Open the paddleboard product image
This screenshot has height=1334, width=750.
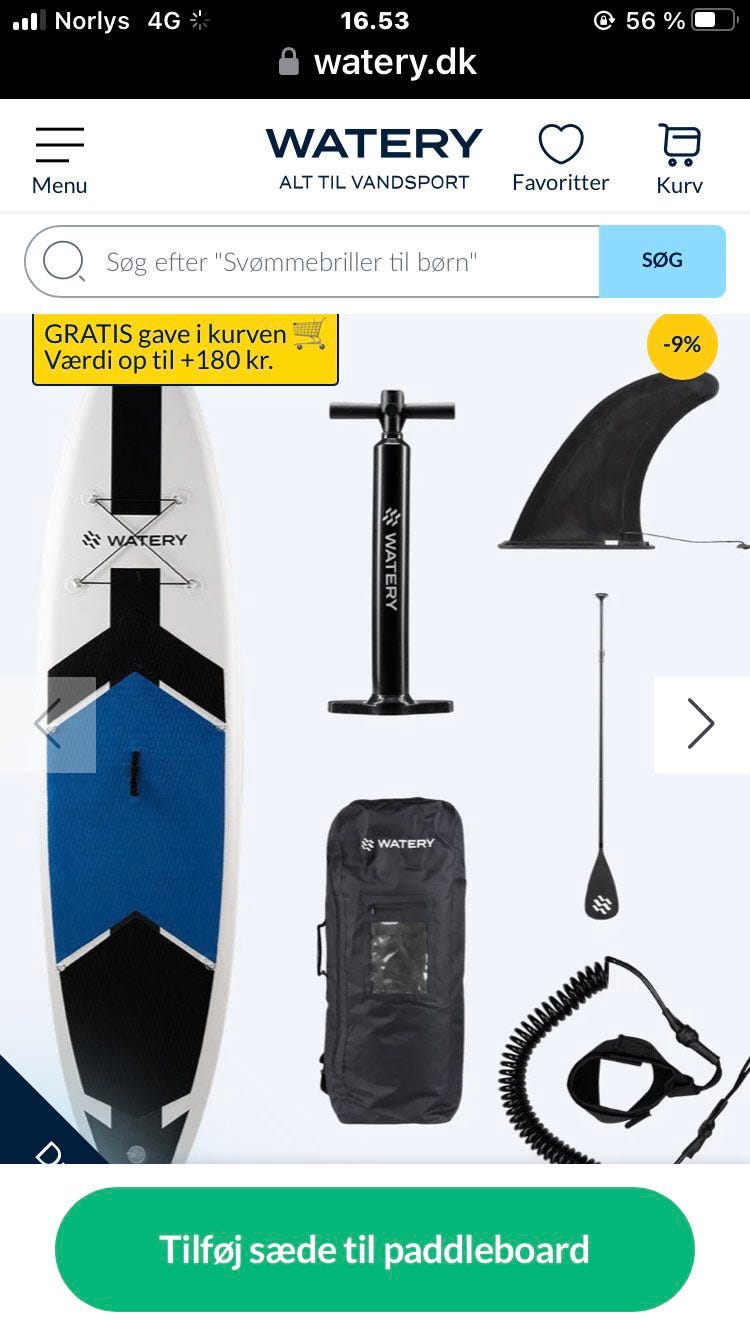coord(375,740)
